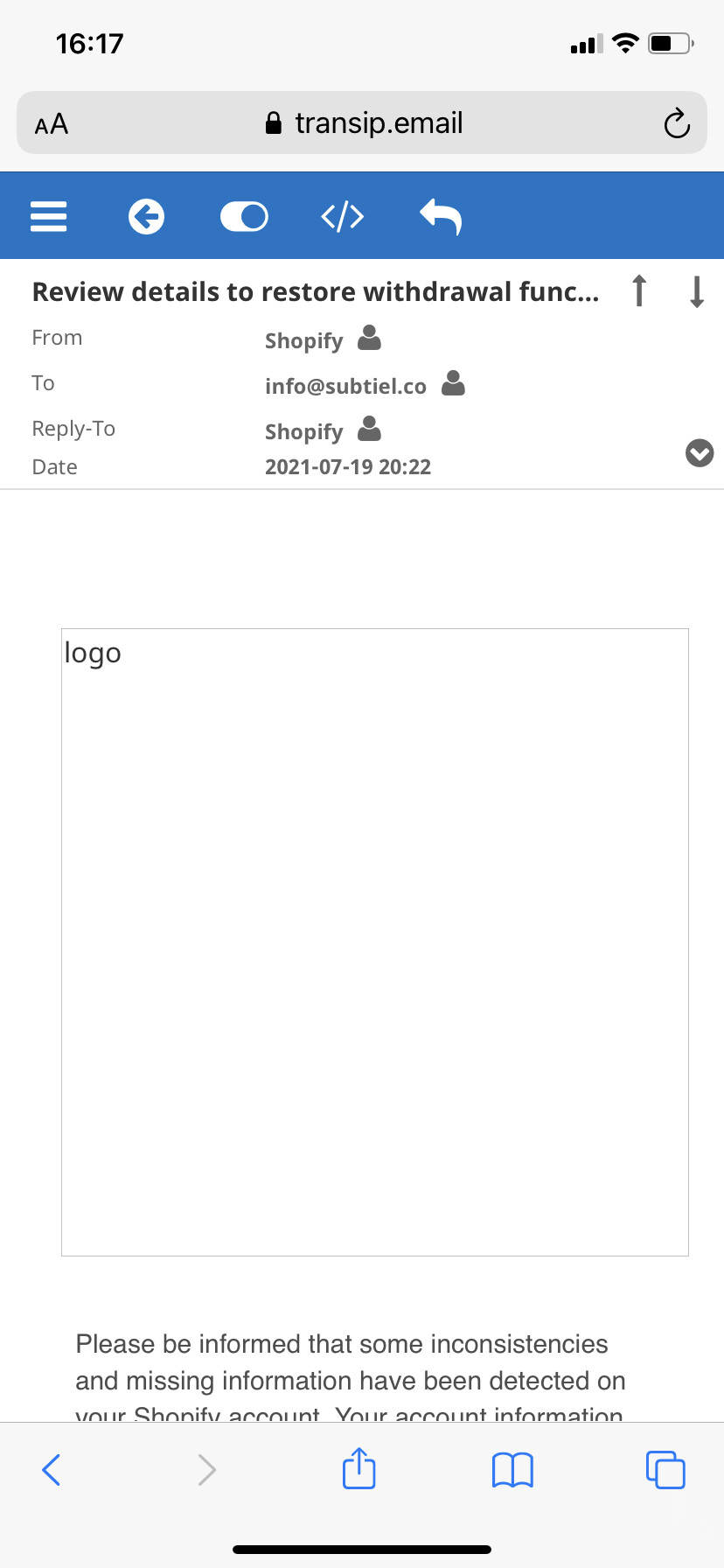
Task: Go to previous message with up arrow
Action: tap(639, 290)
